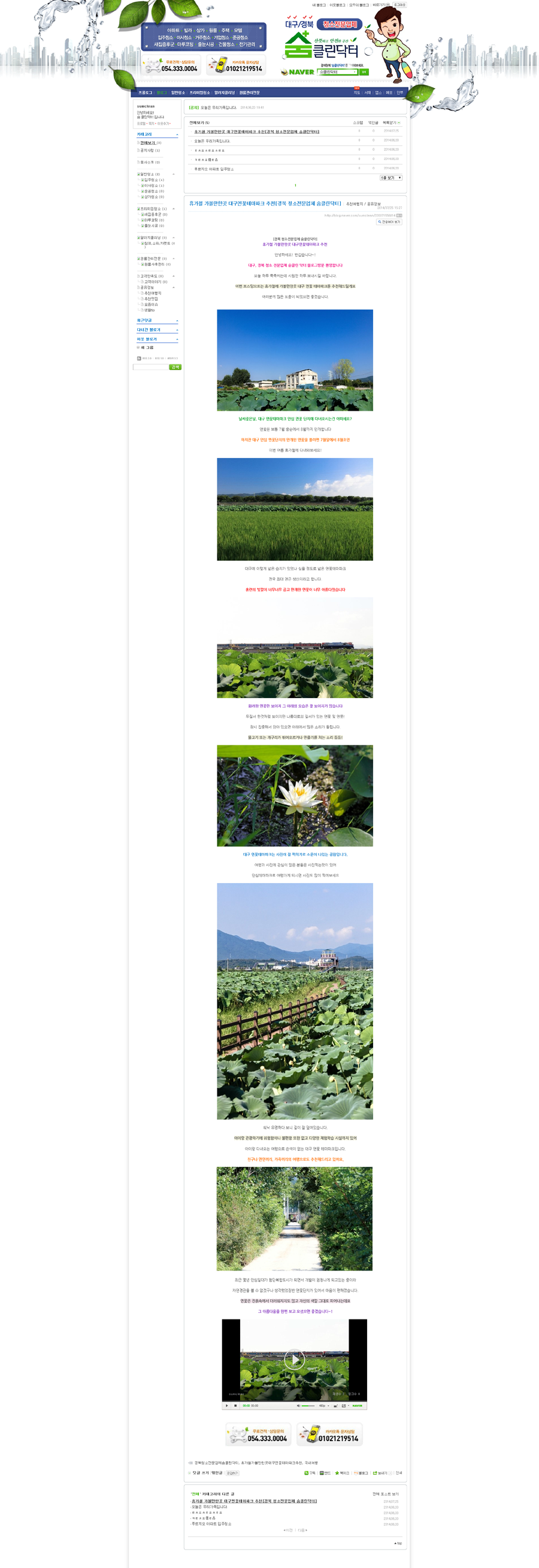Jump back up with the top link

398,1542
